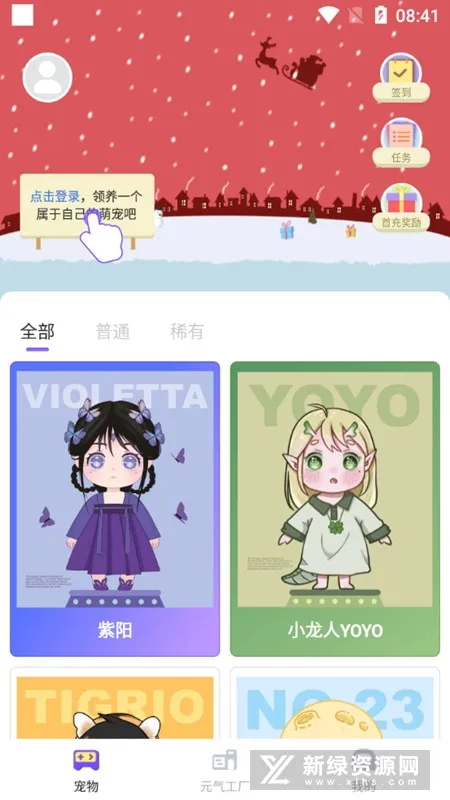The height and width of the screenshot is (800, 450).
Task: Switch to the 稀有 tab
Action: (x=187, y=332)
